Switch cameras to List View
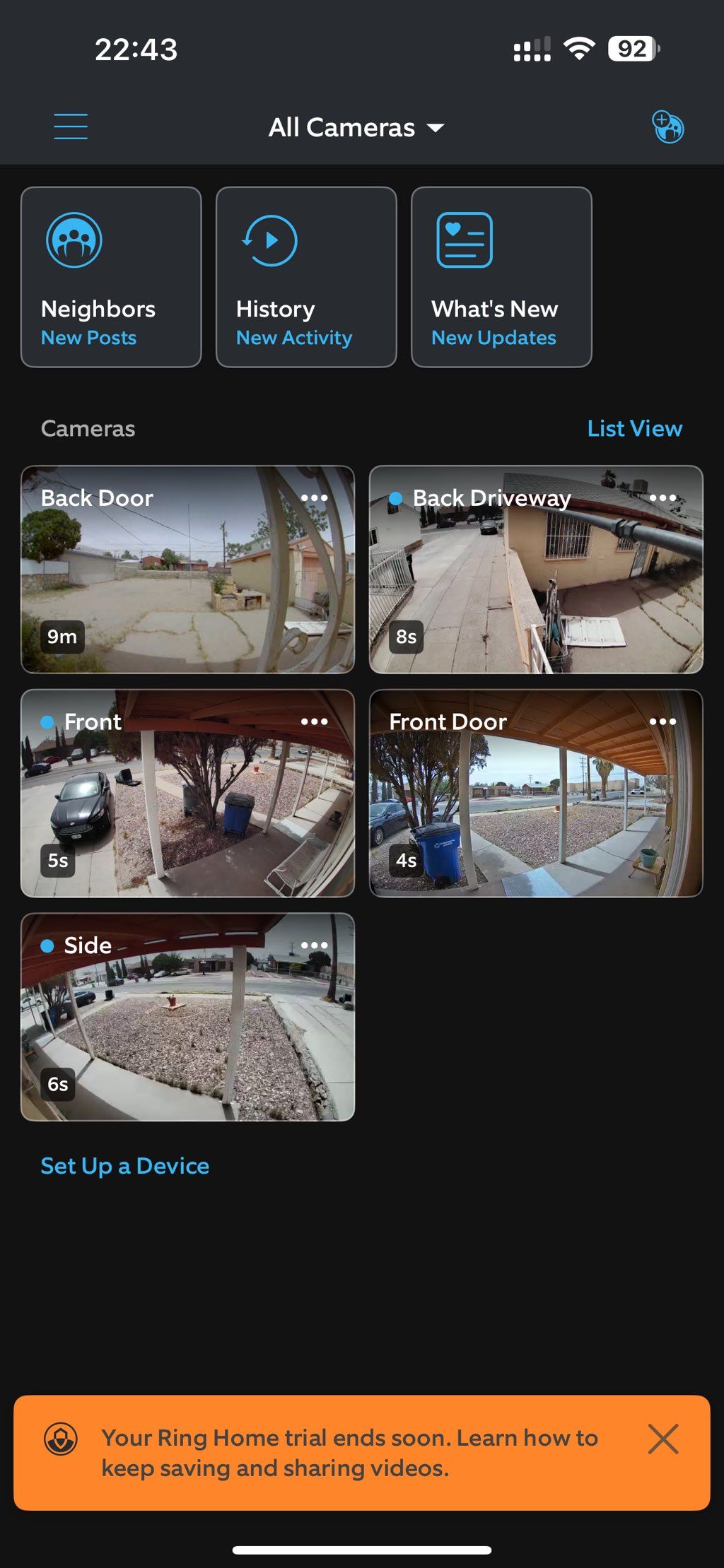The width and height of the screenshot is (724, 1568). point(634,428)
